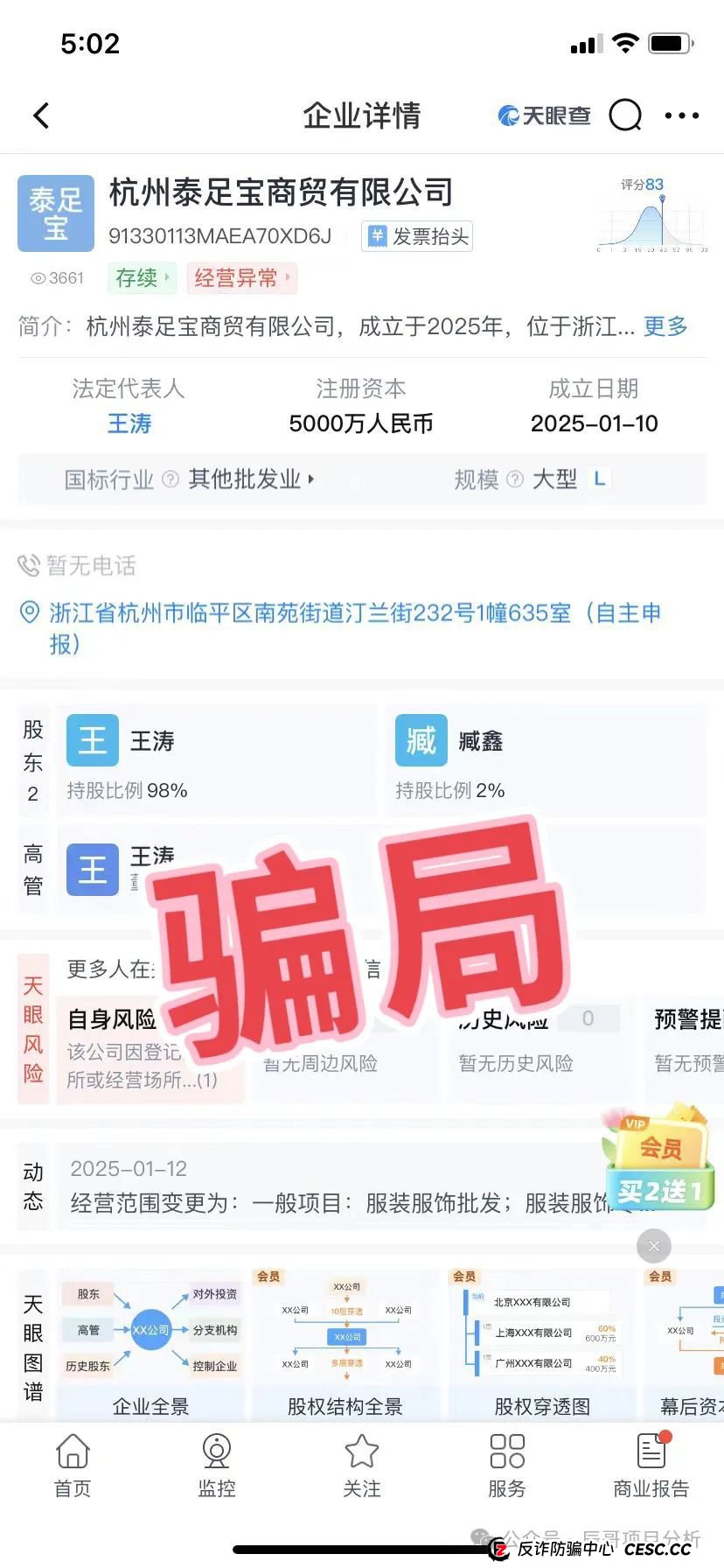Screen dimensions: 724x1568
Task: Tap the phone icon beside 暂无电话
Action: tap(29, 564)
